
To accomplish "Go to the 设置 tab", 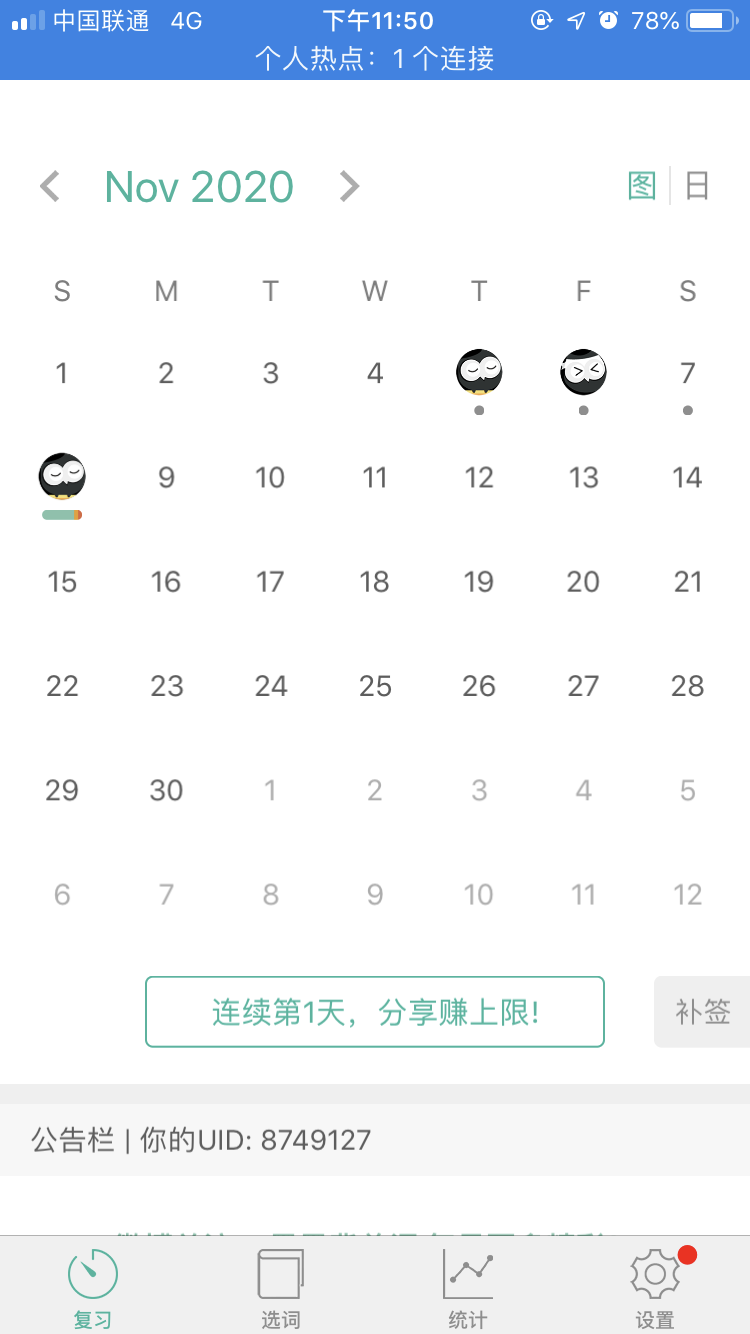I will click(655, 1288).
